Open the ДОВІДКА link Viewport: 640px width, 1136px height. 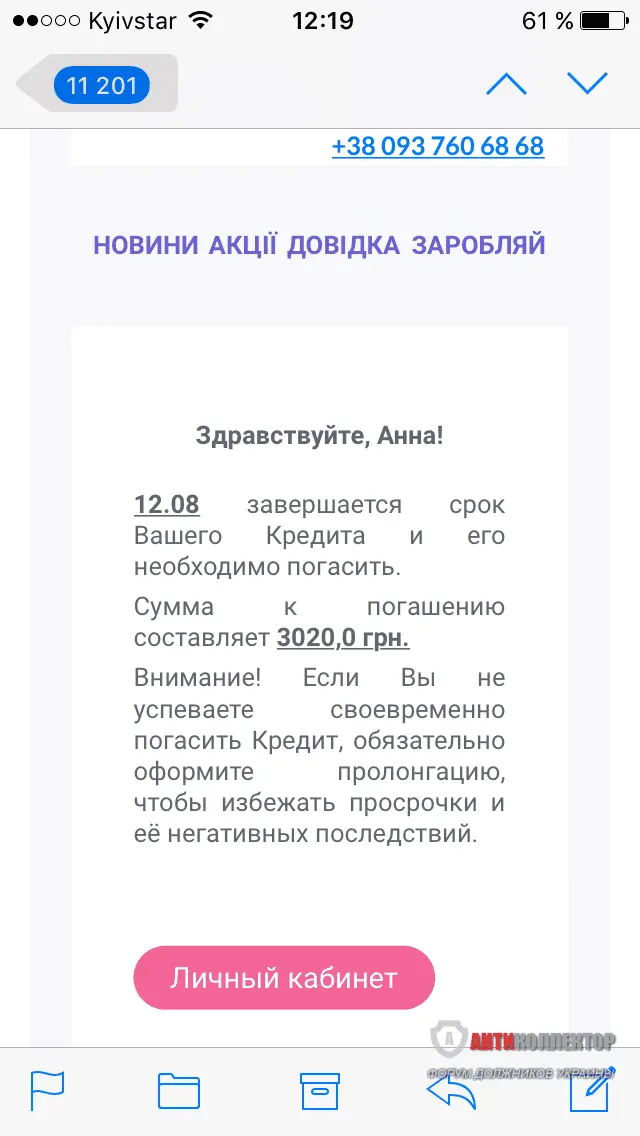pos(343,245)
